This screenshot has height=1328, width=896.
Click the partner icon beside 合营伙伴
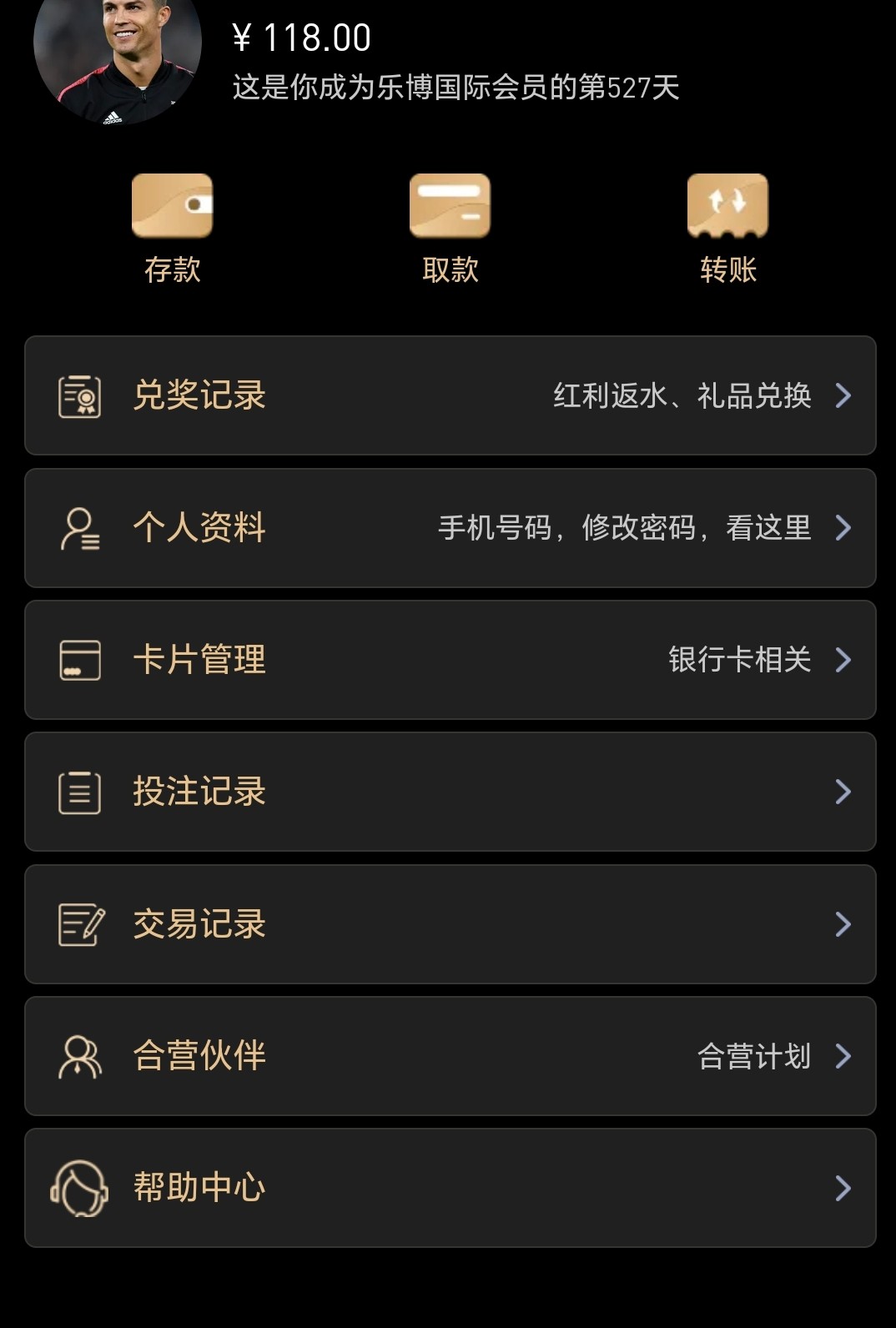coord(78,1055)
